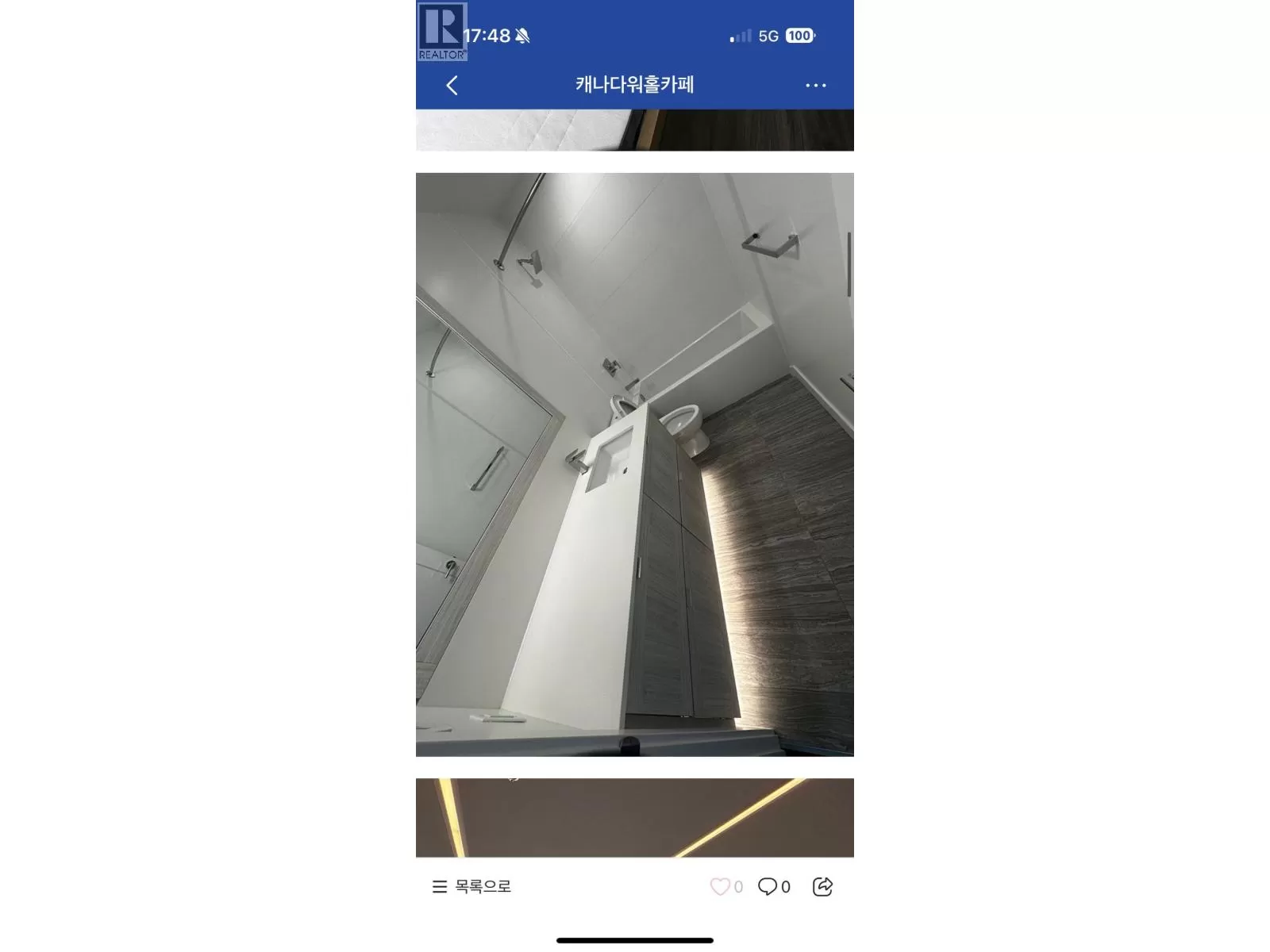This screenshot has width=1270, height=952.
Task: Open the three-dot overflow menu
Action: coord(815,86)
